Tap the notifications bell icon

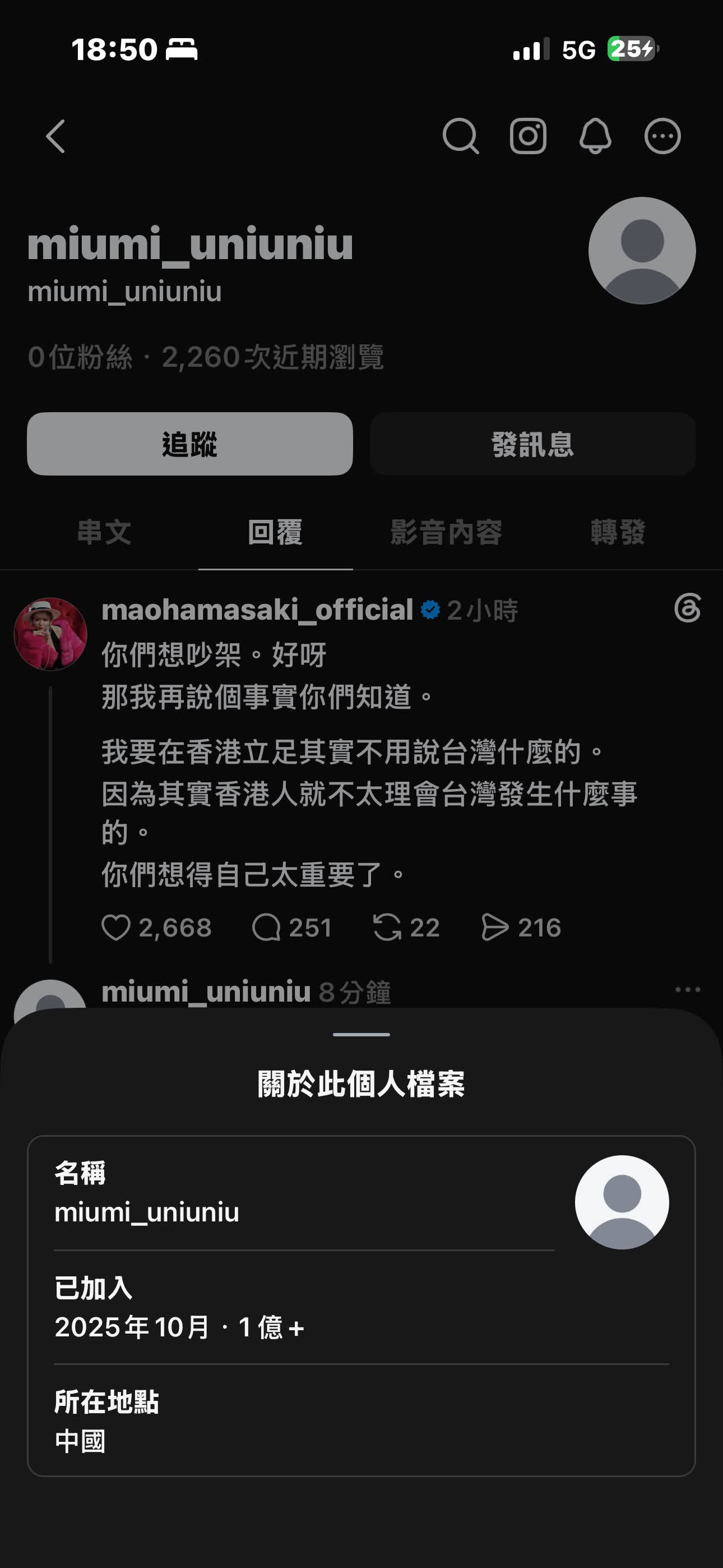coord(595,136)
